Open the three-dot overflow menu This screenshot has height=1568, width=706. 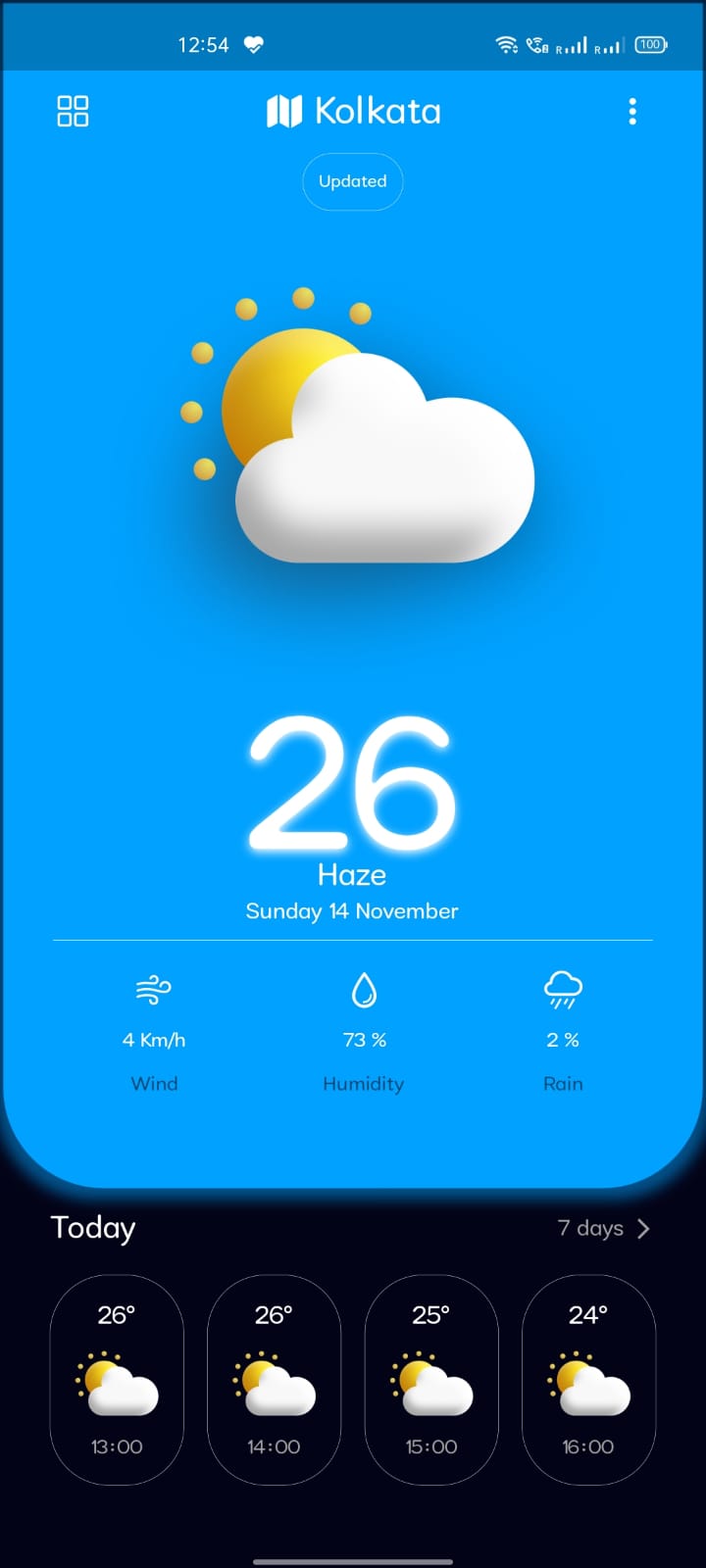point(633,112)
